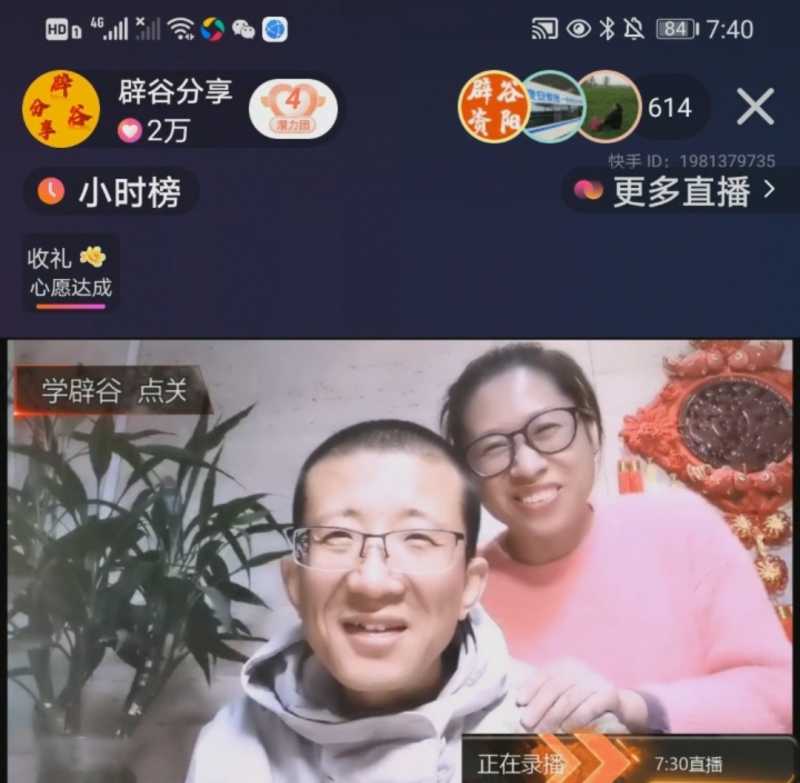Viewport: 800px width, 783px height.
Task: Open the 辟谷资阳 viewer avatar
Action: click(x=493, y=106)
